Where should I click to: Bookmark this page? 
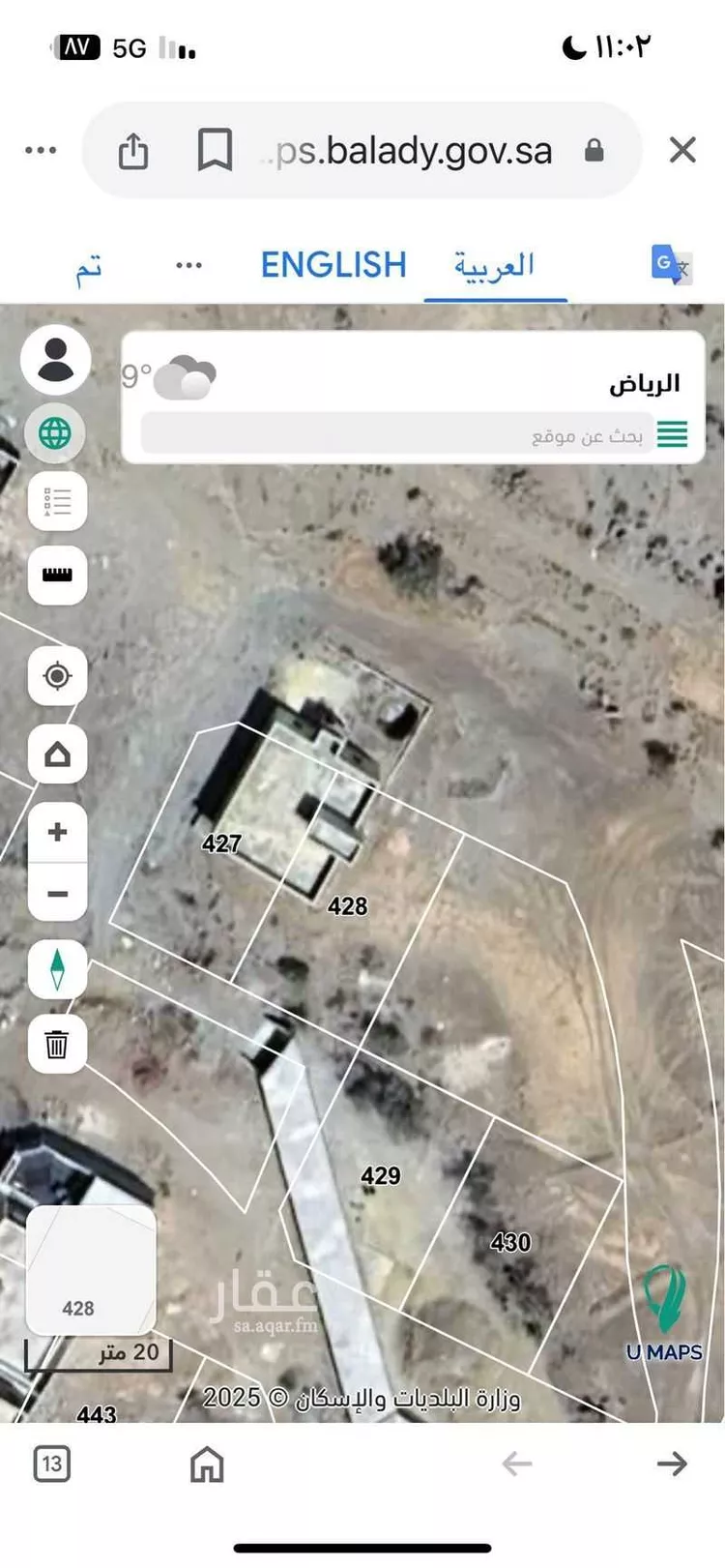pyautogui.click(x=215, y=151)
